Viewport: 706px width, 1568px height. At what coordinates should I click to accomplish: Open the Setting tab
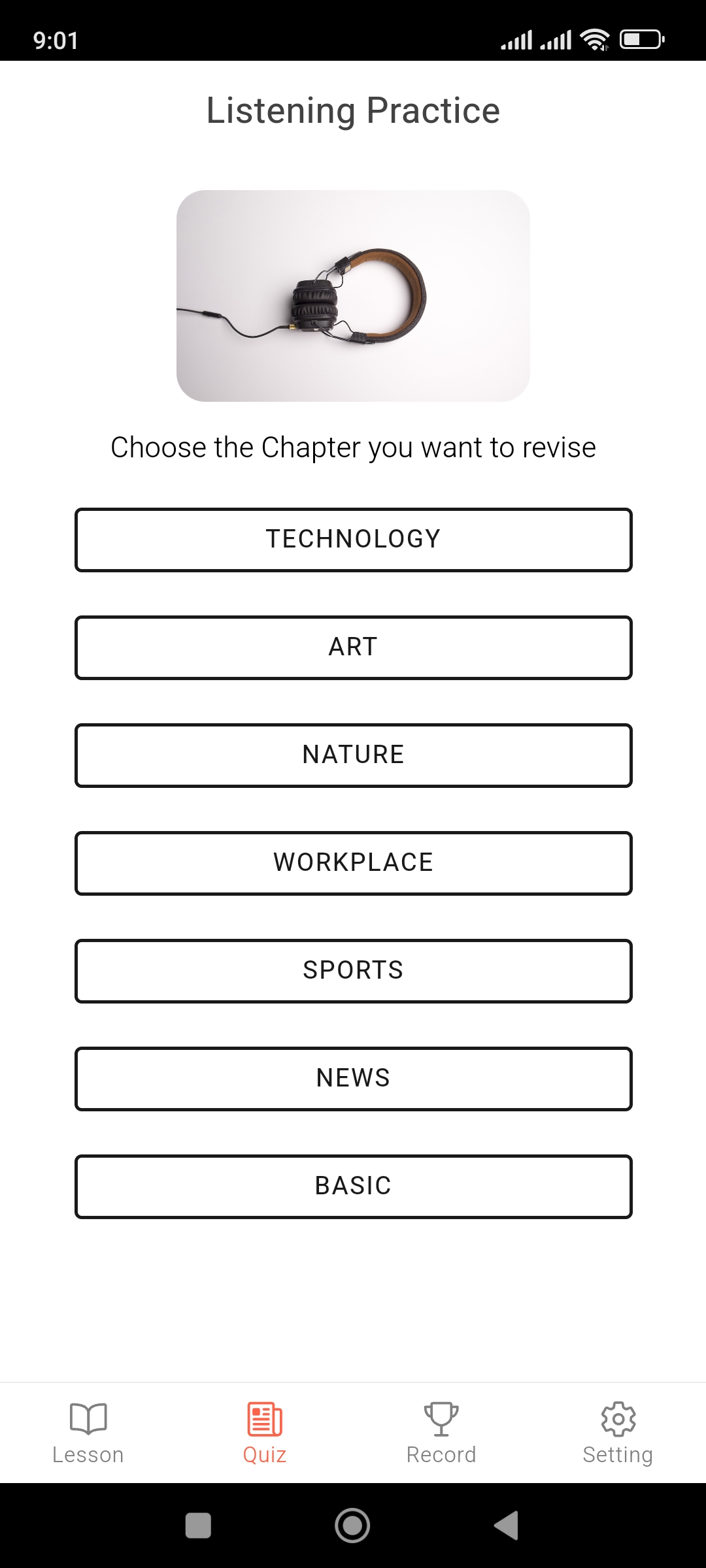point(618,1433)
